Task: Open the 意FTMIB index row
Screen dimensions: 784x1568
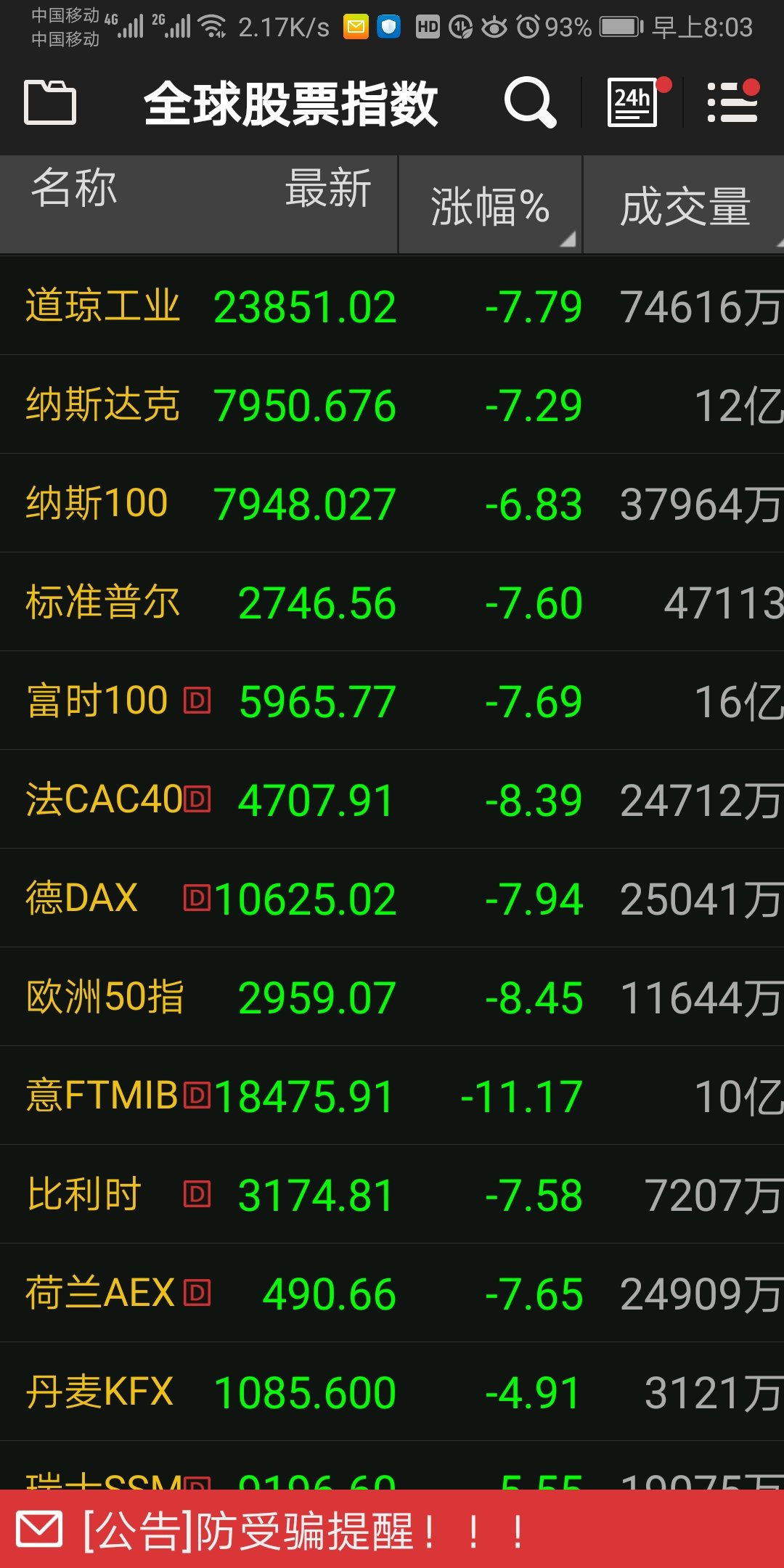Action: [392, 1095]
